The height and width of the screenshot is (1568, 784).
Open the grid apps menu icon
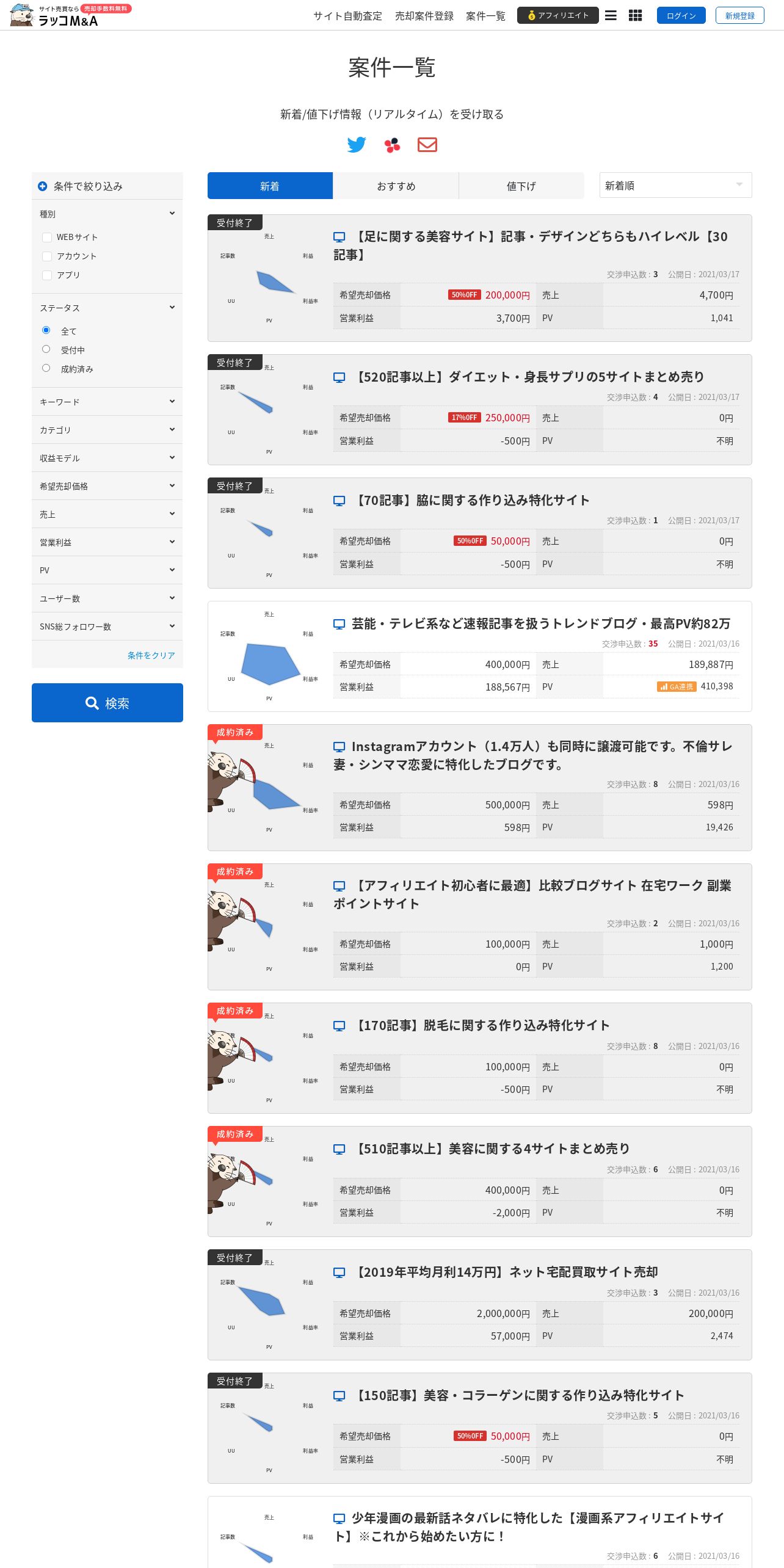coord(635,15)
